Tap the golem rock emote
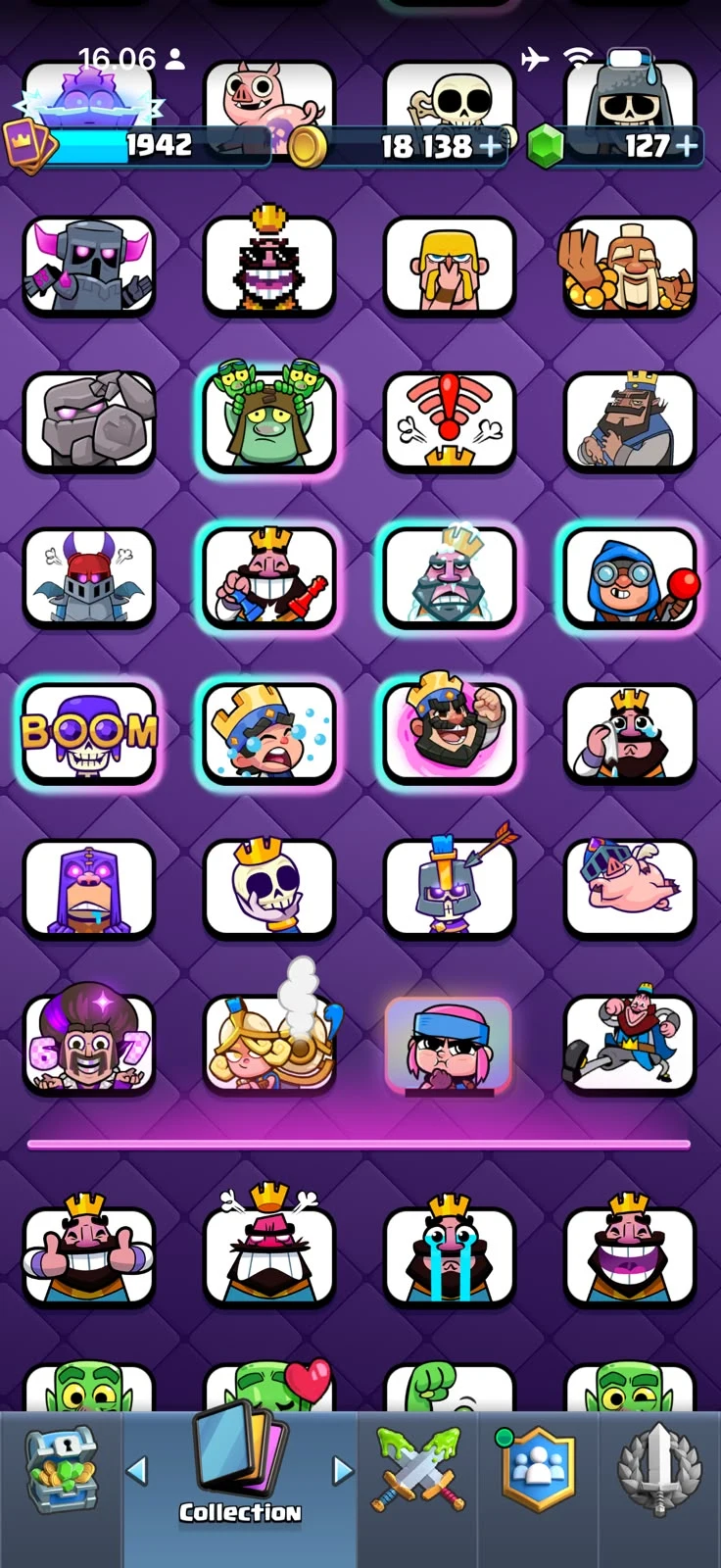The width and height of the screenshot is (721, 1568). pos(89,420)
